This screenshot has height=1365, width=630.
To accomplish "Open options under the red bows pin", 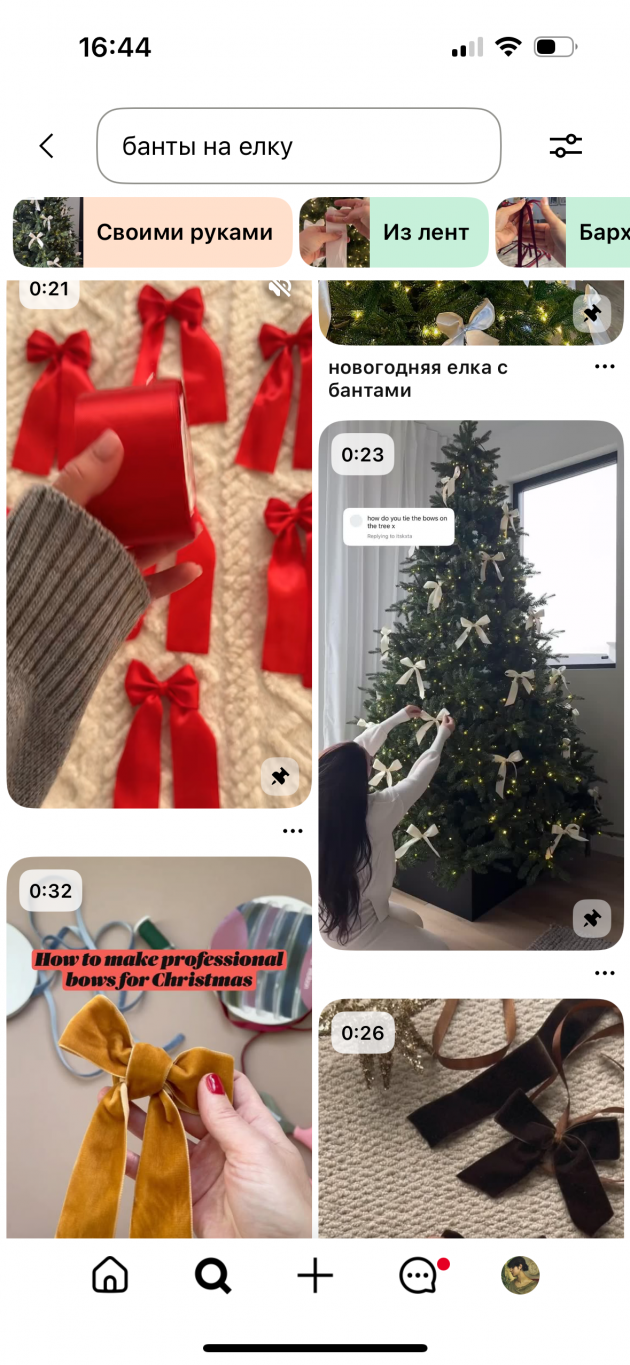I will [x=292, y=831].
